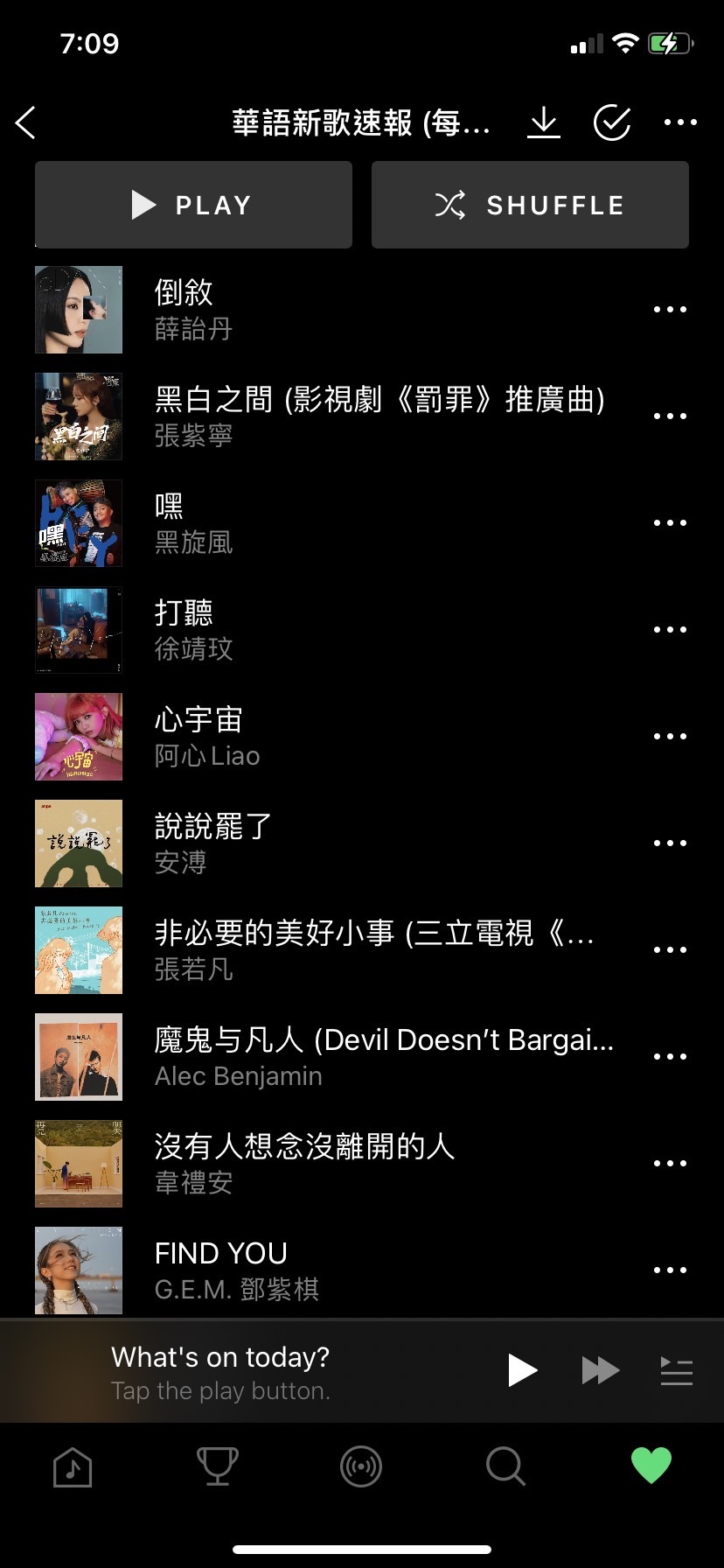The width and height of the screenshot is (724, 1568).
Task: Select FIND YOU by G.E.M. 鄧紫棋
Action: [350, 1270]
